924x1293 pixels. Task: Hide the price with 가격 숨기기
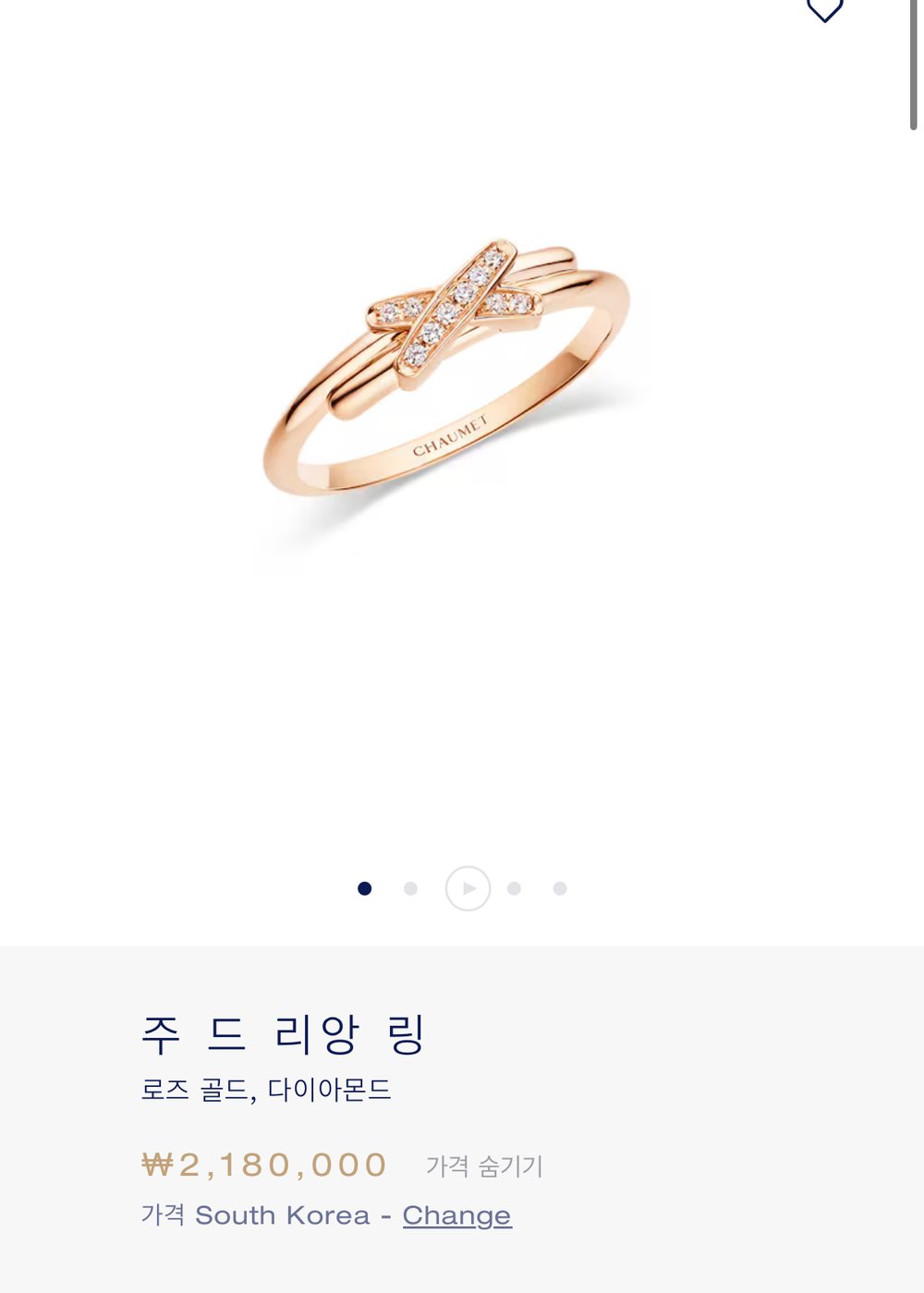(484, 1166)
